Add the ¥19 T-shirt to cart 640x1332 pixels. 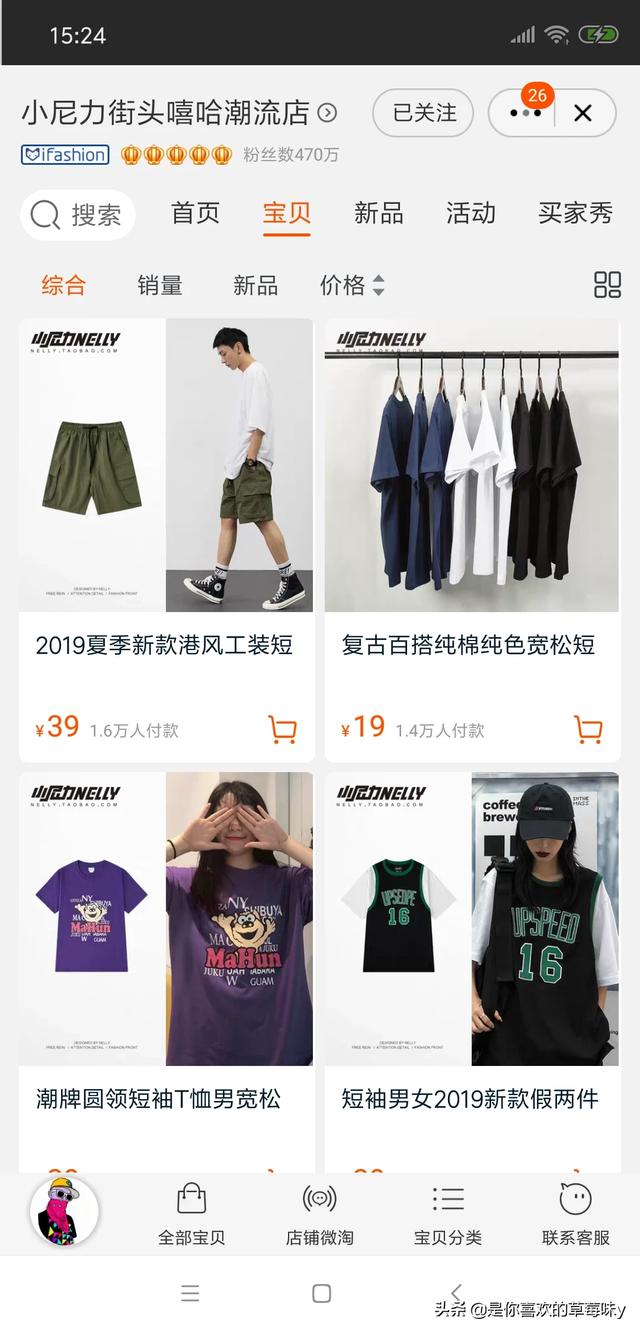588,729
